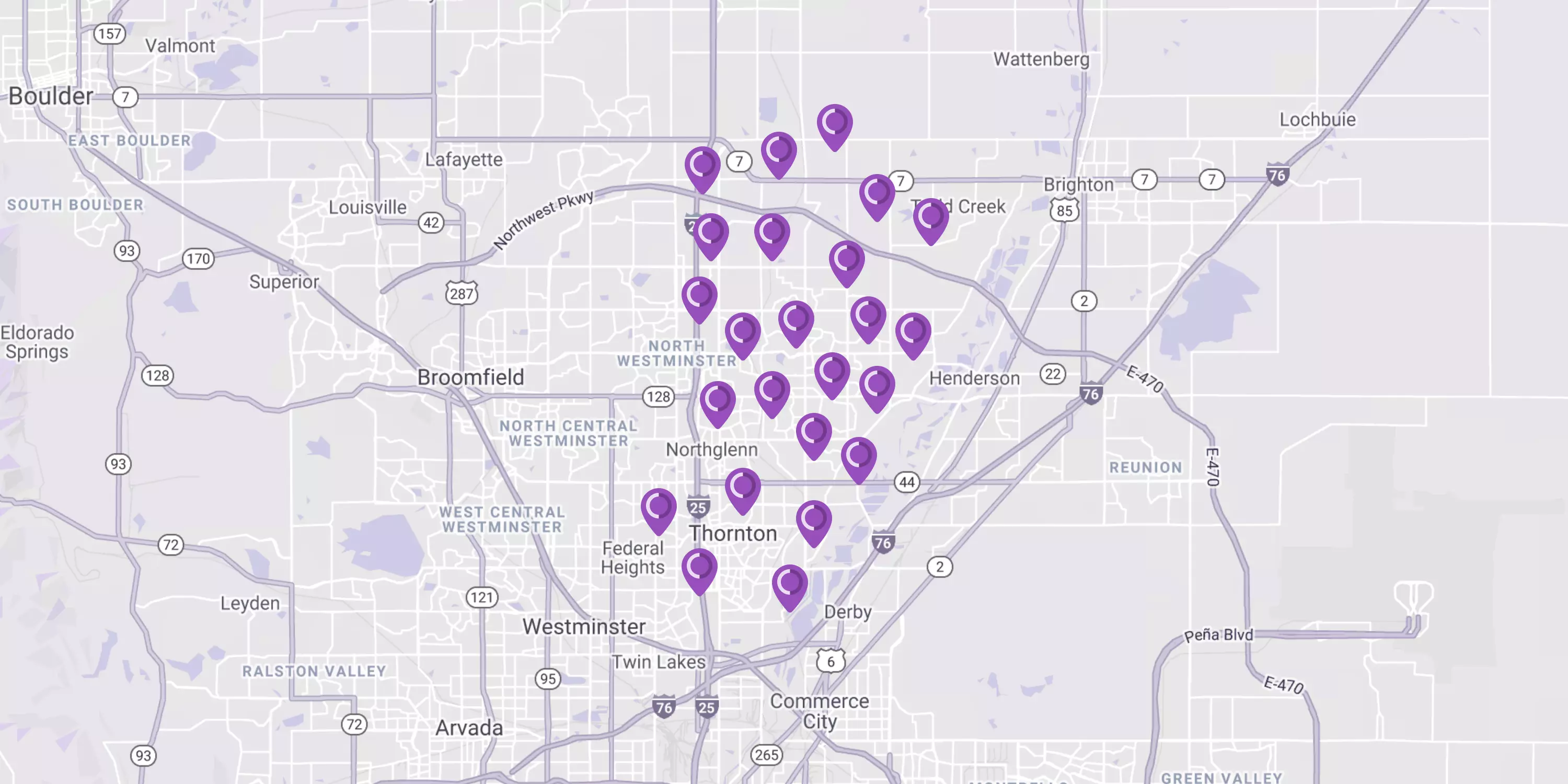
Task: Open the pin covering Todd Creek label
Action: pos(931,217)
